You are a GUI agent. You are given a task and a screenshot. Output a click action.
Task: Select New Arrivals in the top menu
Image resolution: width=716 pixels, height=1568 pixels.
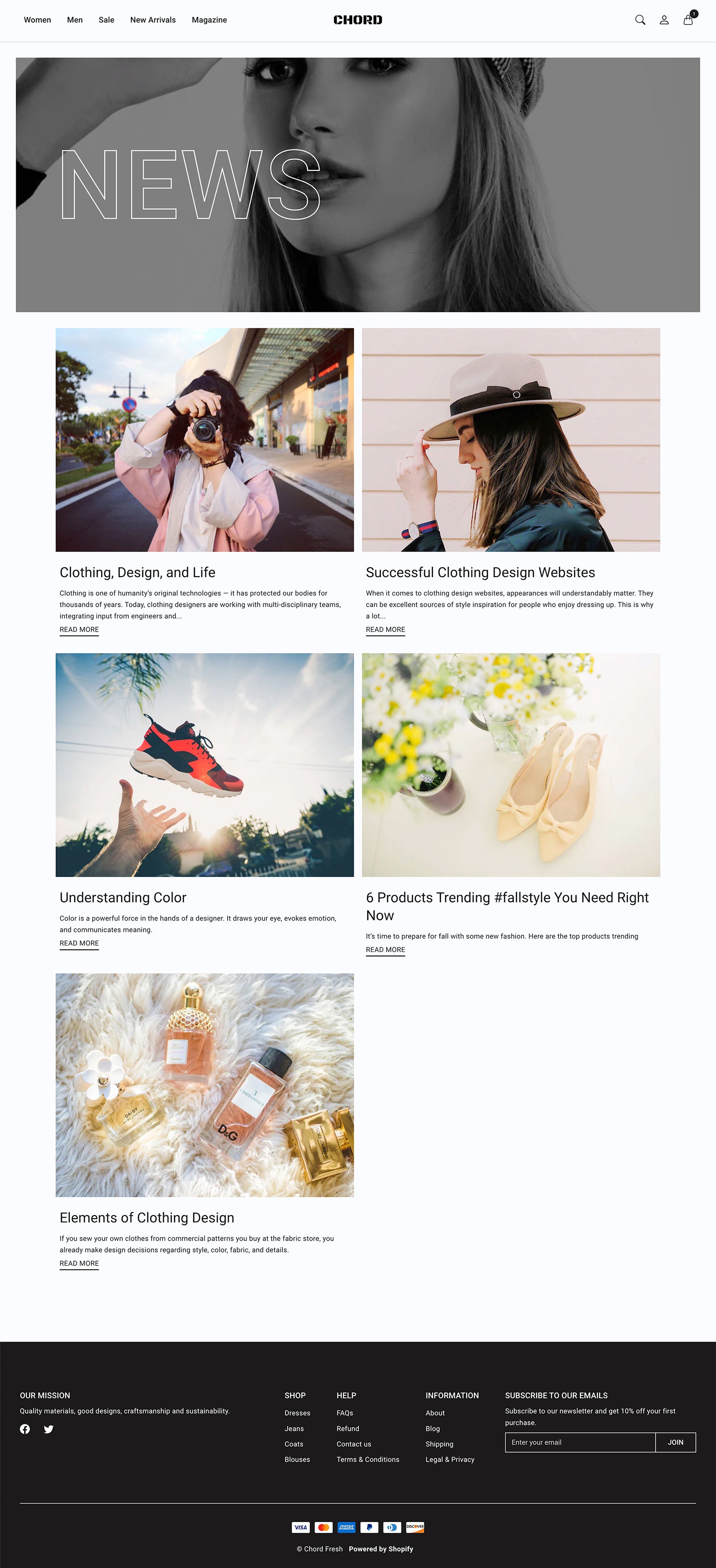pyautogui.click(x=153, y=20)
